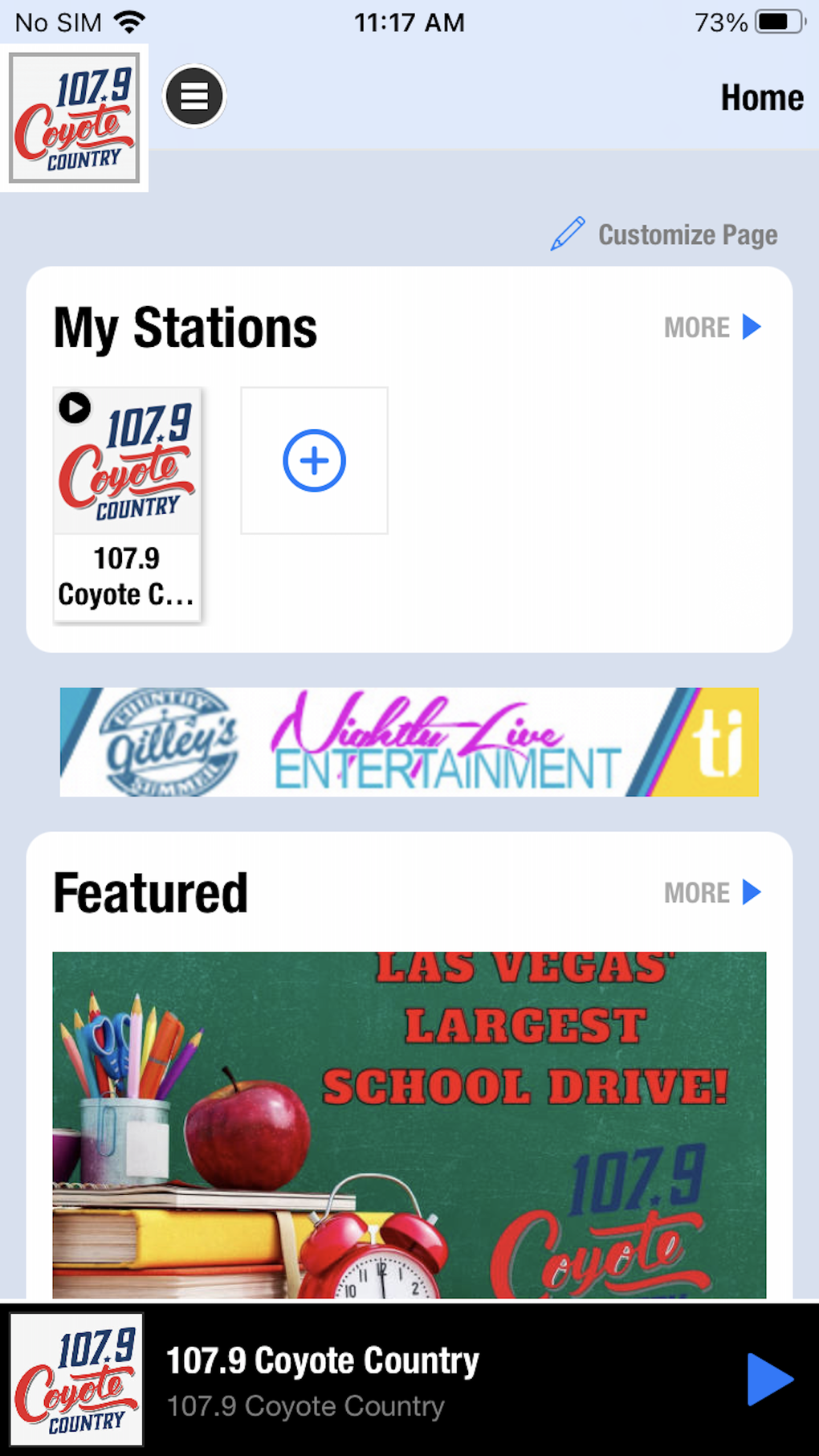Select the 107.9 Coyote C... station tile
Viewport: 819px width, 1456px height.
(x=128, y=504)
